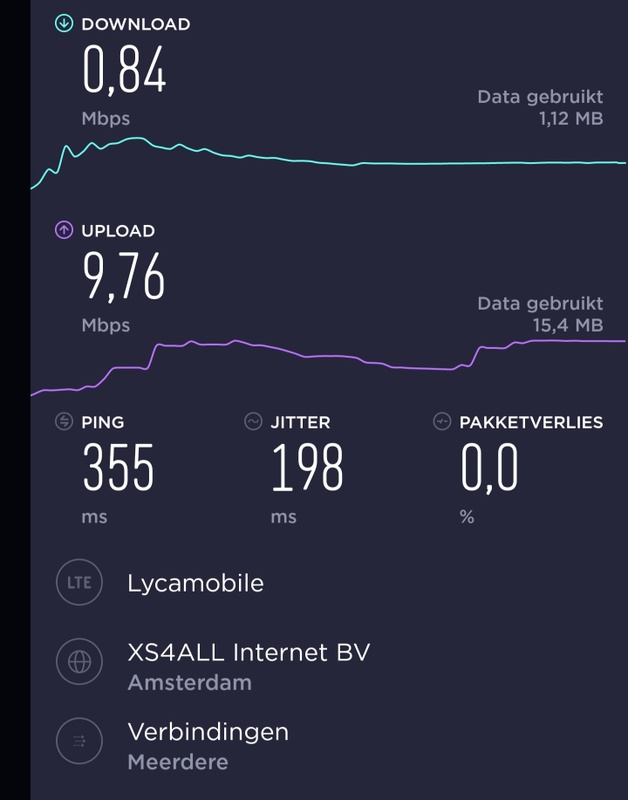Open the Verbindingen Meerdere setting
This screenshot has height=800, width=628.
[208, 745]
